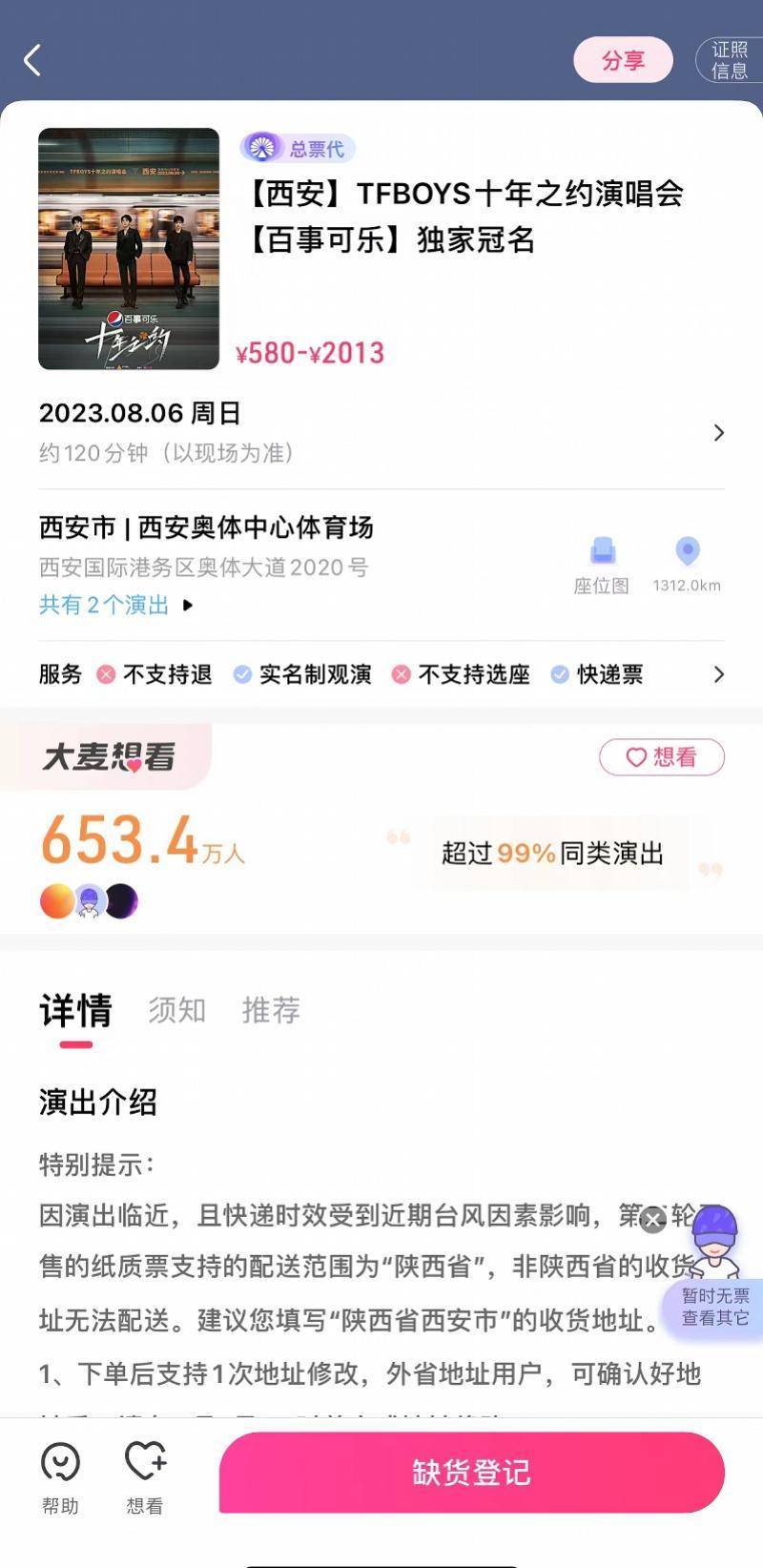Tap the 分享 share button
Screen dimensions: 763x1568
(623, 60)
